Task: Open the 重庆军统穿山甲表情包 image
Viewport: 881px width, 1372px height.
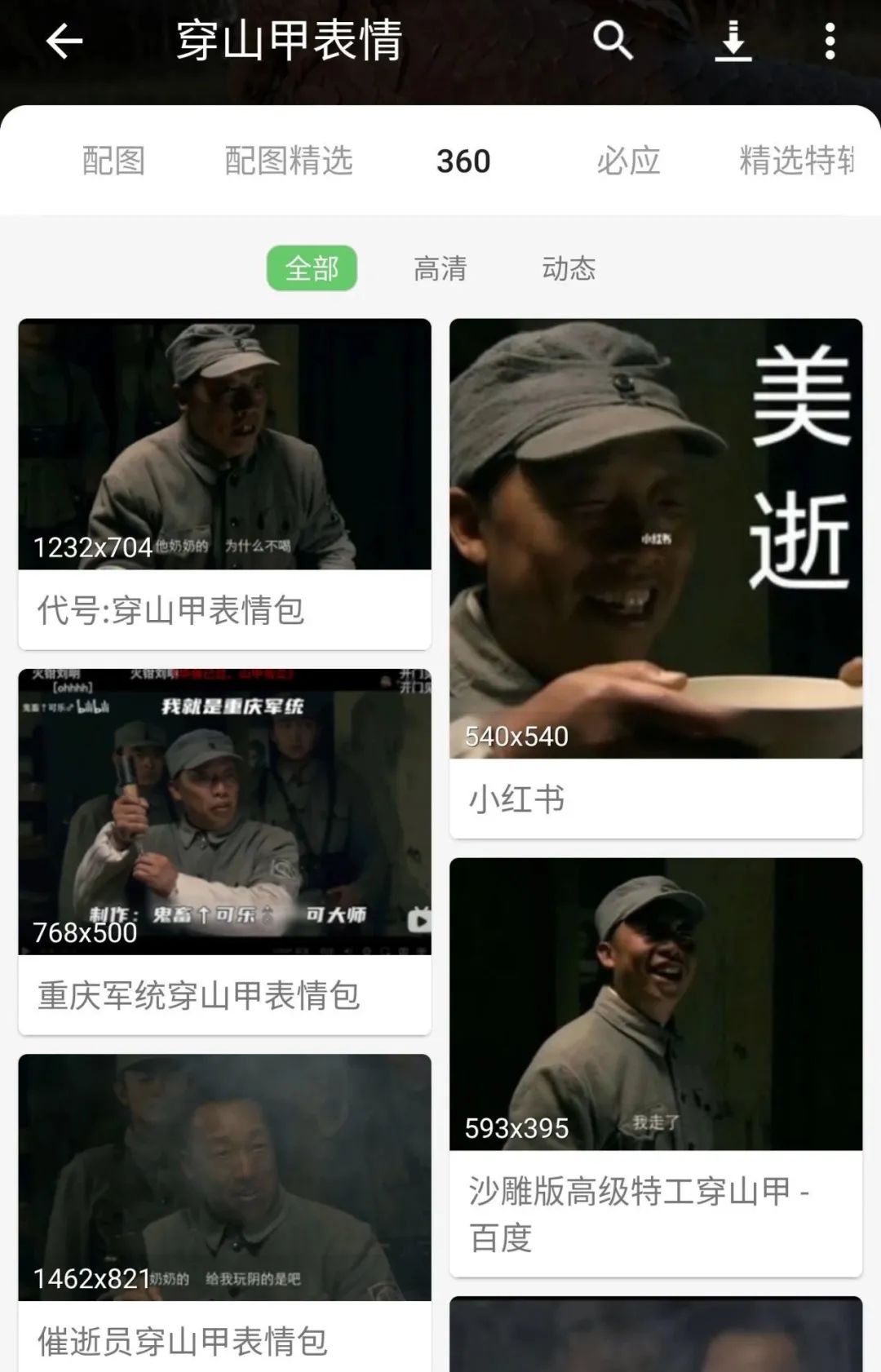Action: (x=223, y=812)
